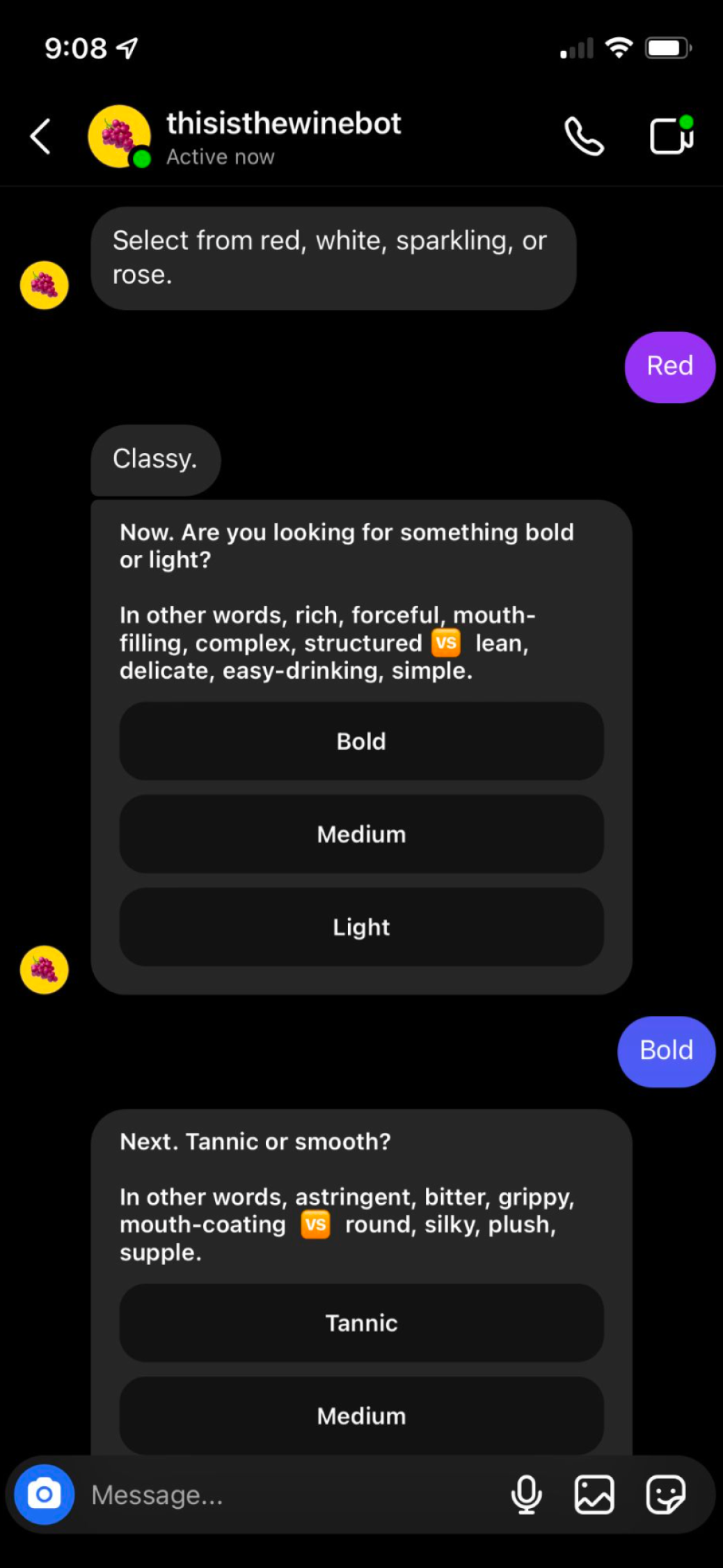This screenshot has height=1568, width=723.
Task: Start a voice call with thisisthewinebot
Action: [584, 135]
